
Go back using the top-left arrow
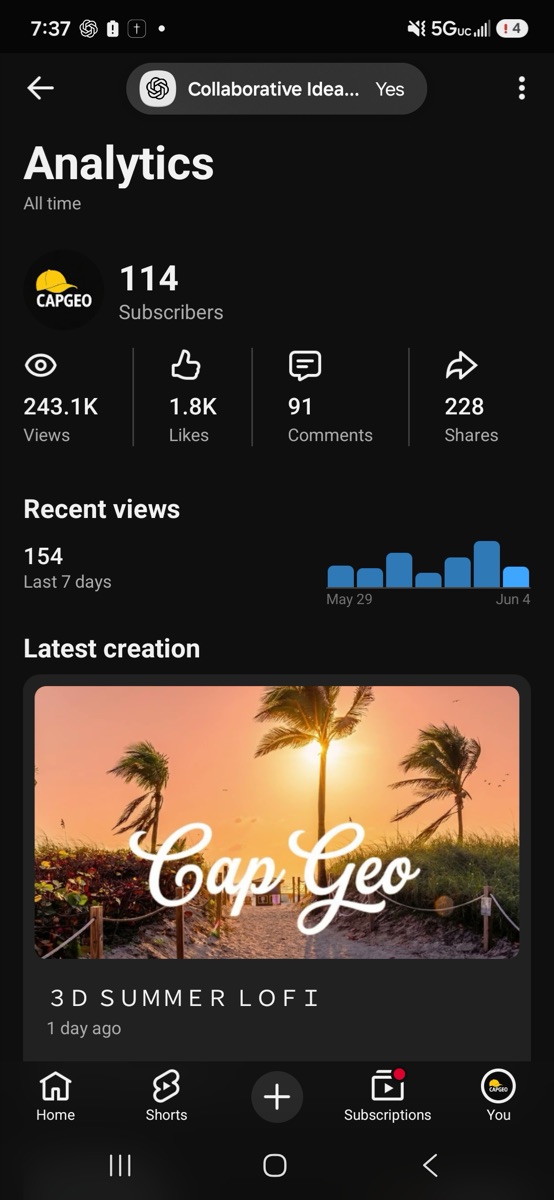click(40, 88)
